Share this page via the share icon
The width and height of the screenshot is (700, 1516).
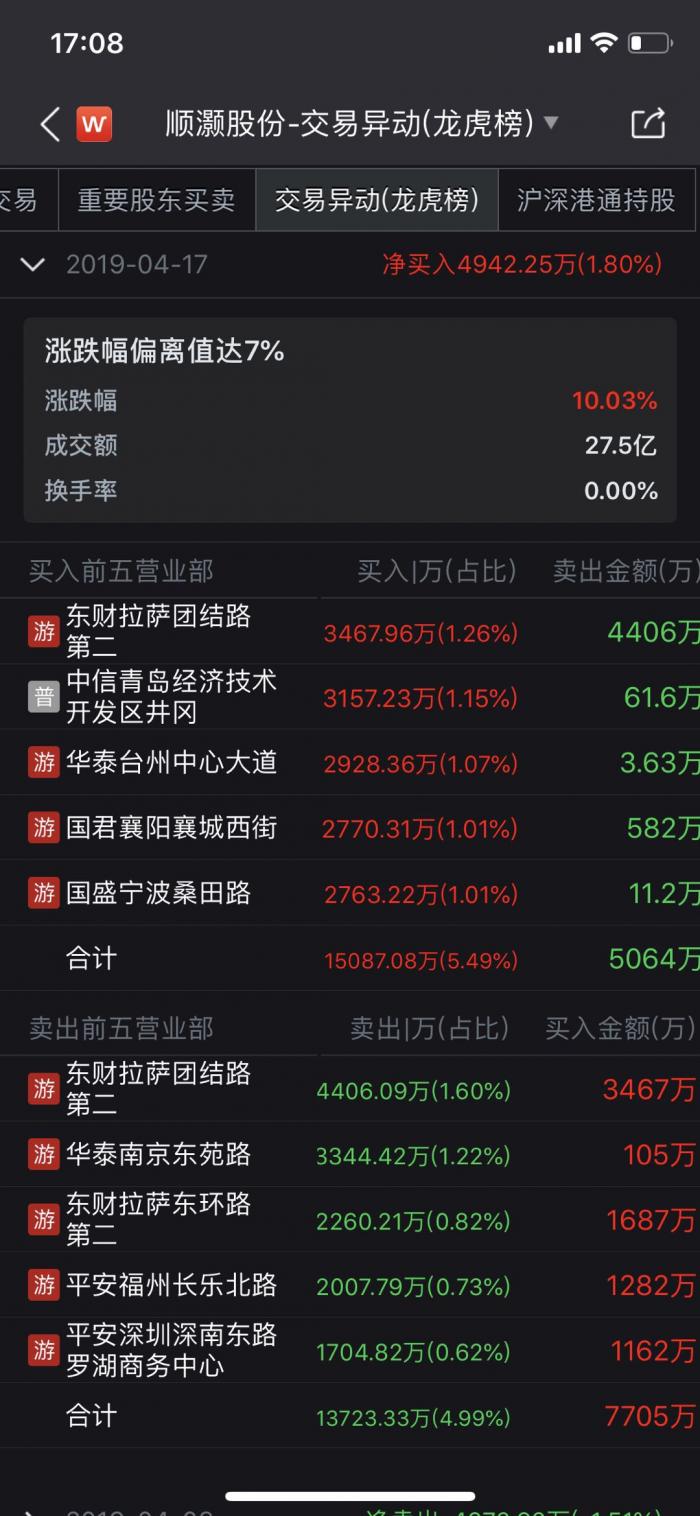648,124
